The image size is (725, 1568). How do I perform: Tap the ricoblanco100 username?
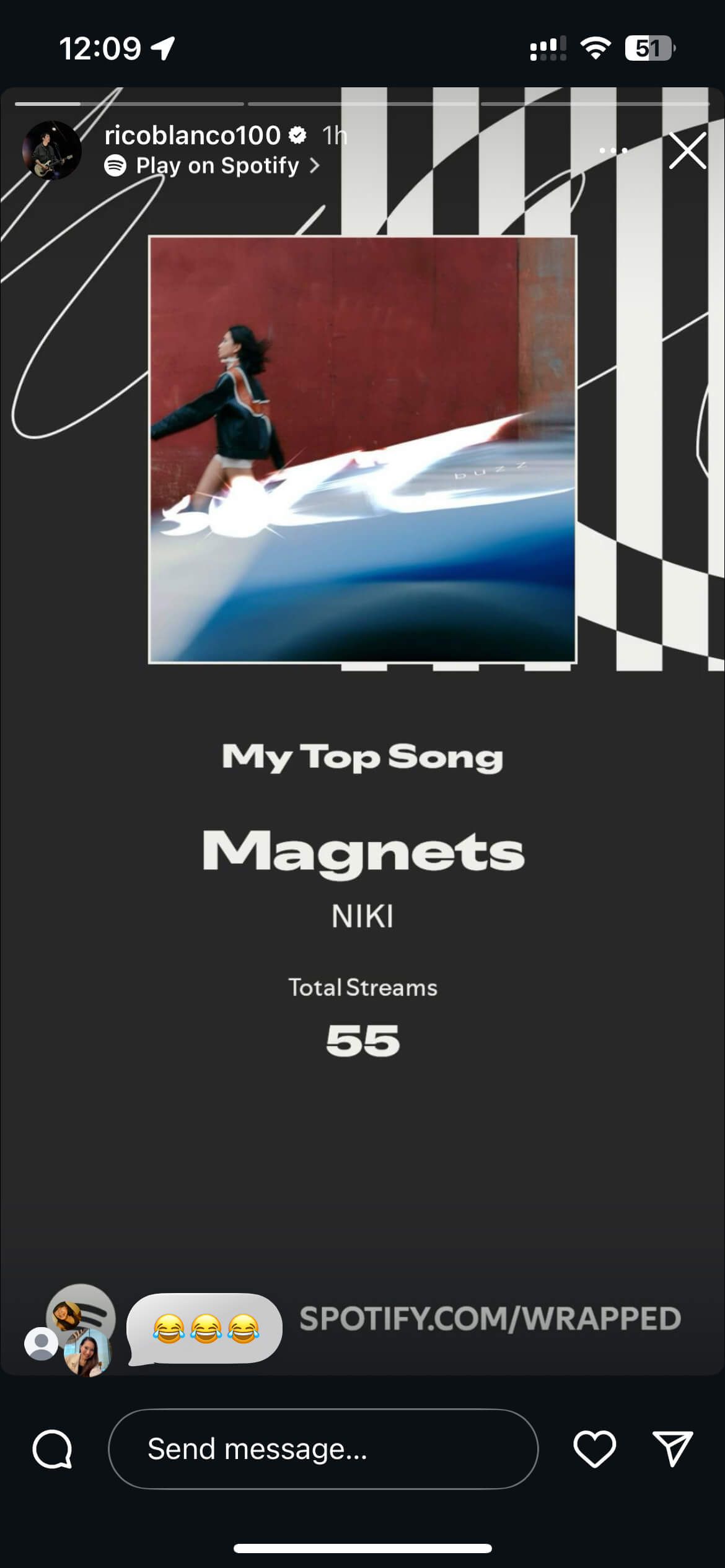point(193,135)
